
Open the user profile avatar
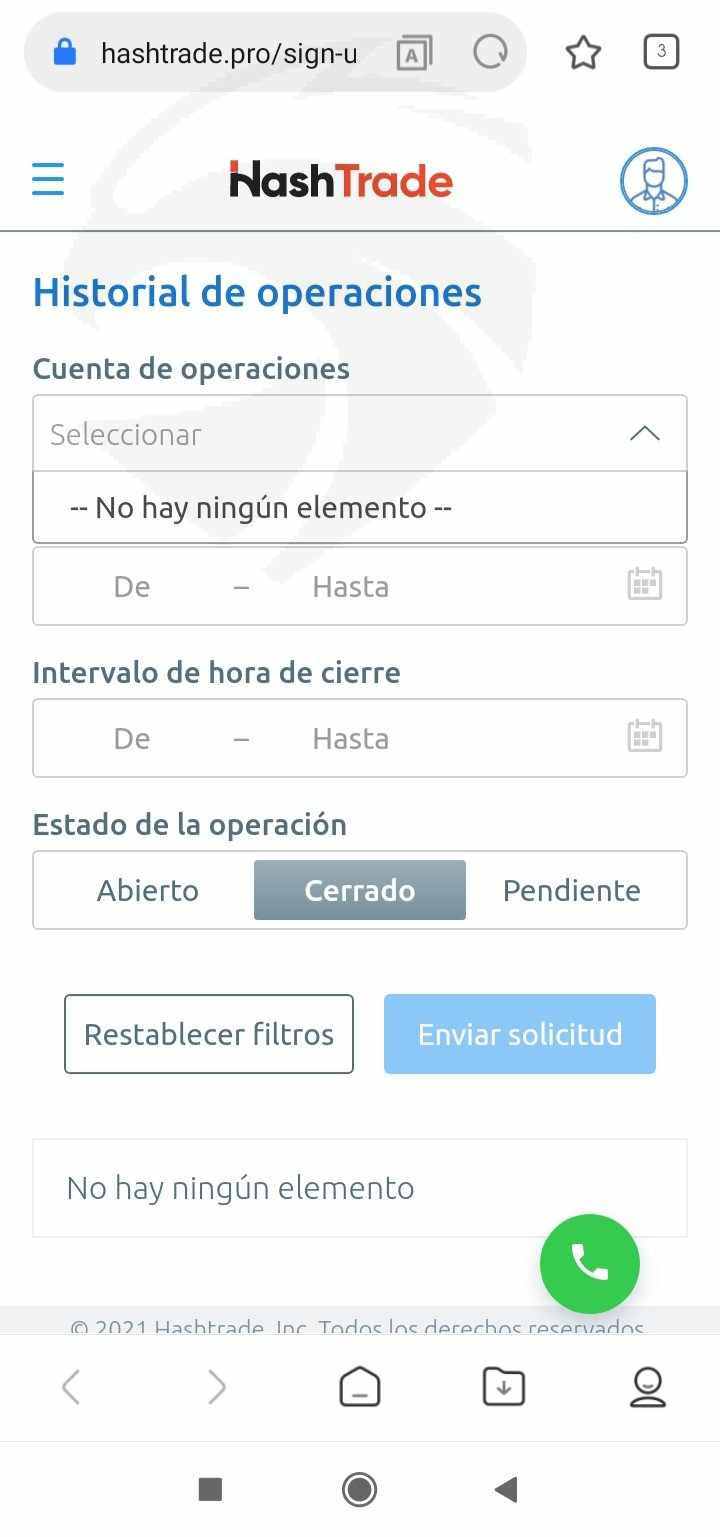pyautogui.click(x=654, y=181)
